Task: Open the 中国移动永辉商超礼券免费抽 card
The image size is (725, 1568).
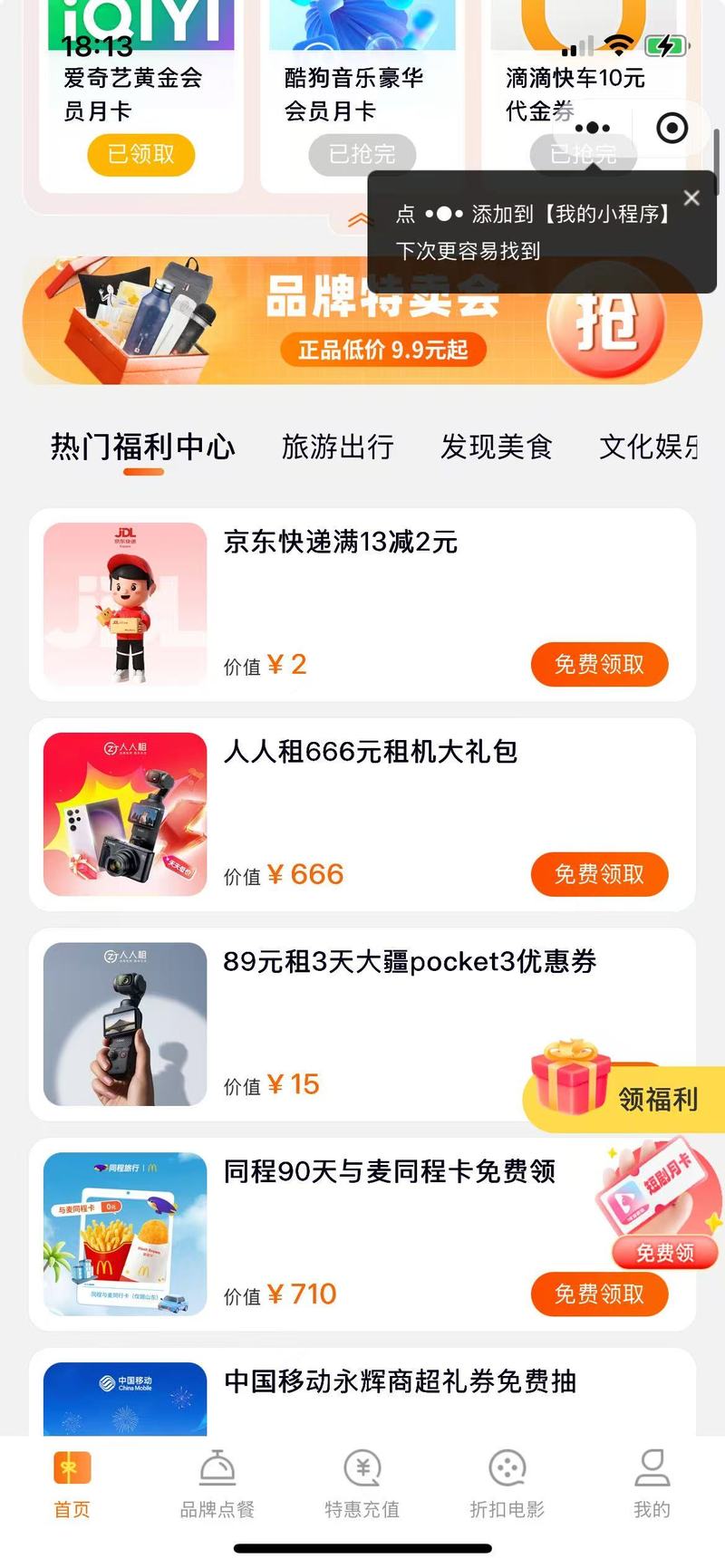Action: pos(399,1382)
